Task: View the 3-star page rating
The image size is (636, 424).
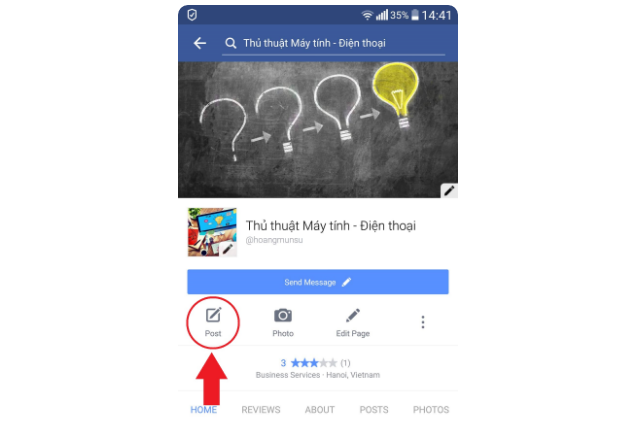Action: click(315, 363)
